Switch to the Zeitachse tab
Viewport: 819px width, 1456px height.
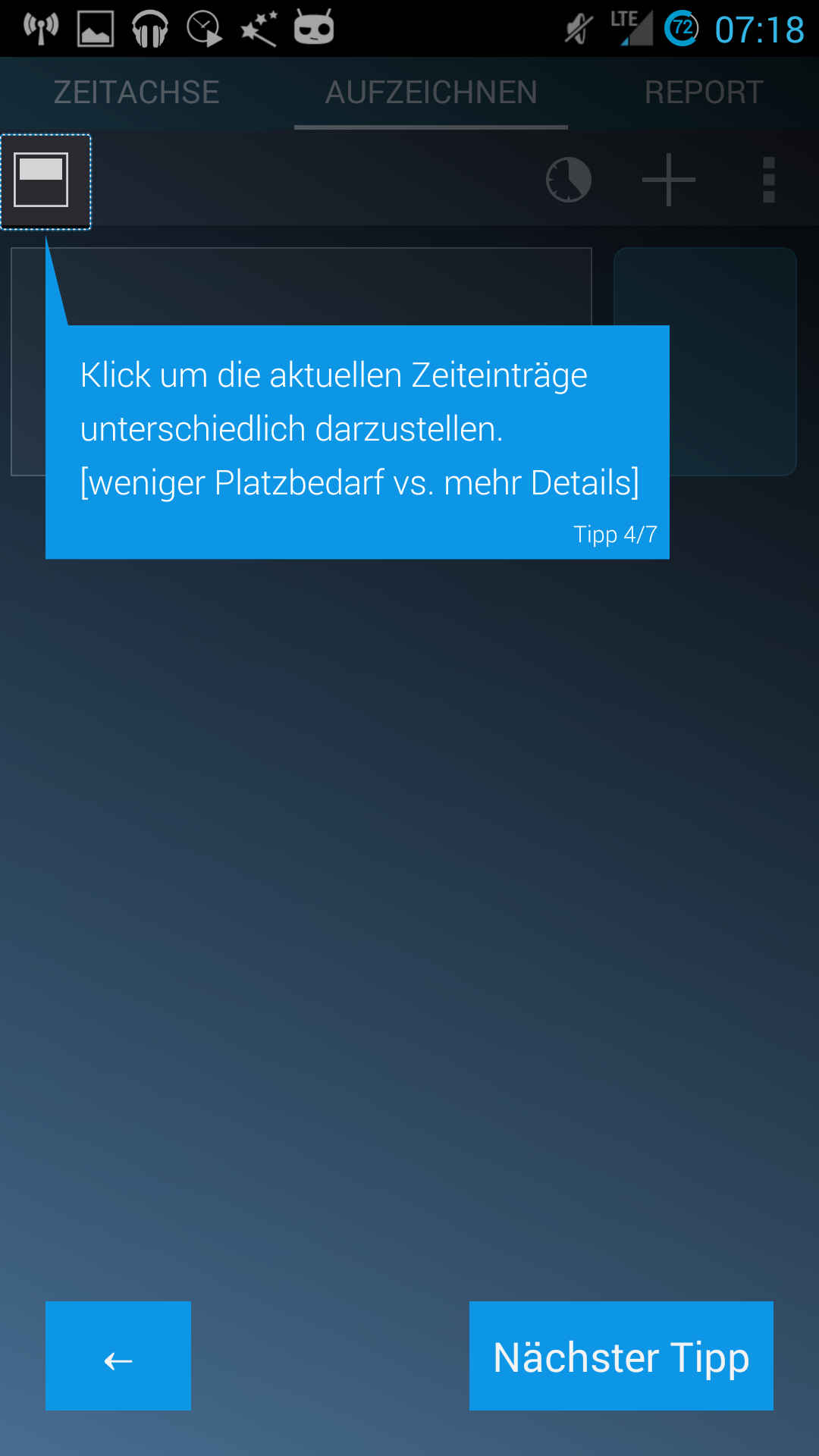136,93
